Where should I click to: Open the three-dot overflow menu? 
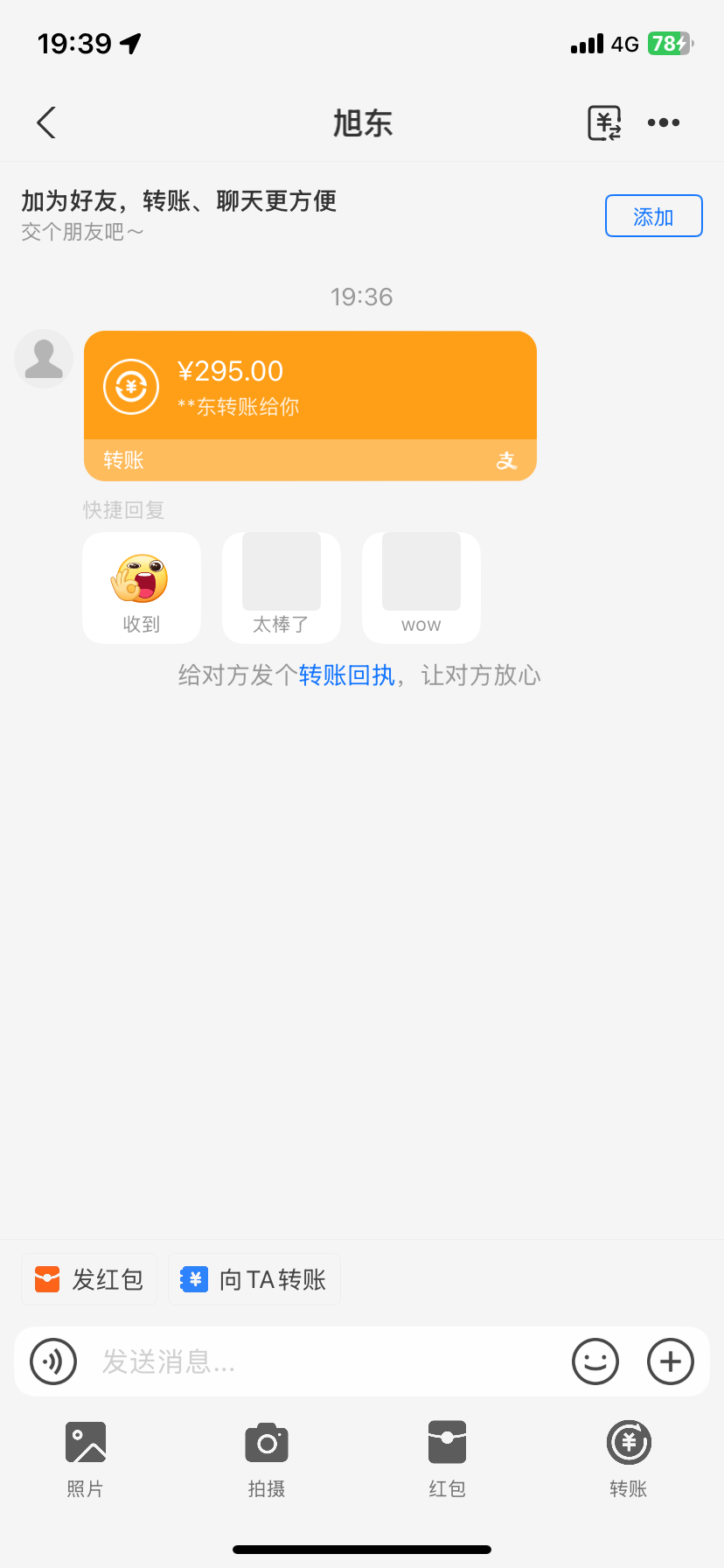tap(664, 122)
